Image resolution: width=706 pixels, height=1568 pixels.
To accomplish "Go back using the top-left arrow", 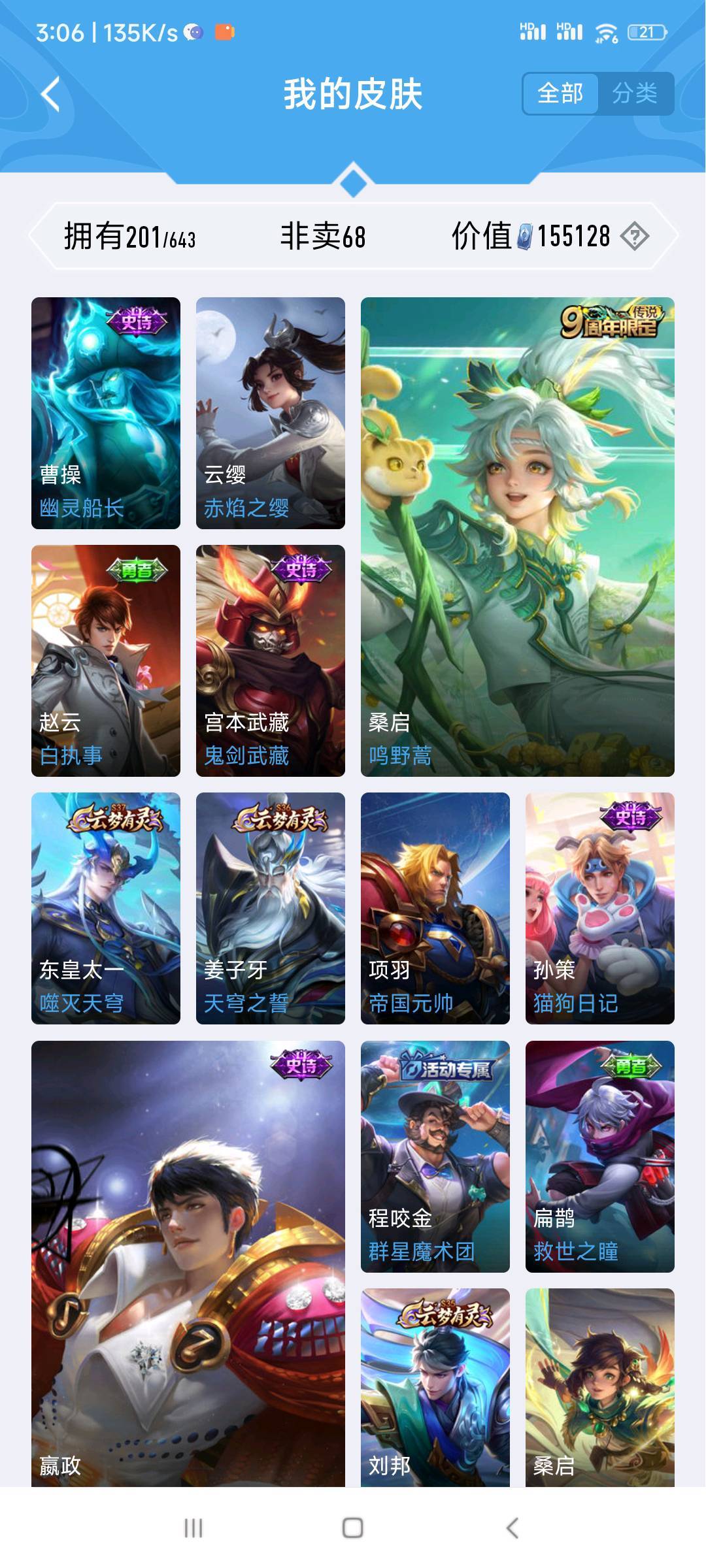I will click(50, 94).
